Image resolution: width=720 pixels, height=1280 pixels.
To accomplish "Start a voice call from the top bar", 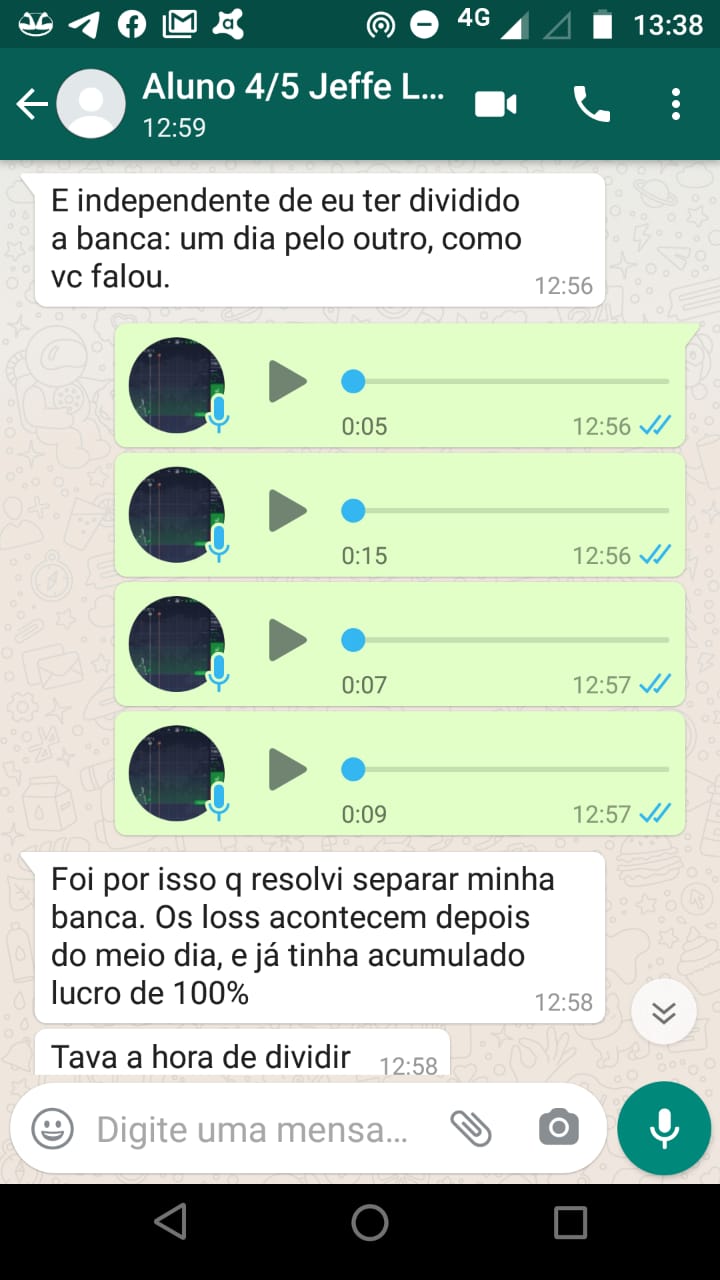I will tap(590, 103).
